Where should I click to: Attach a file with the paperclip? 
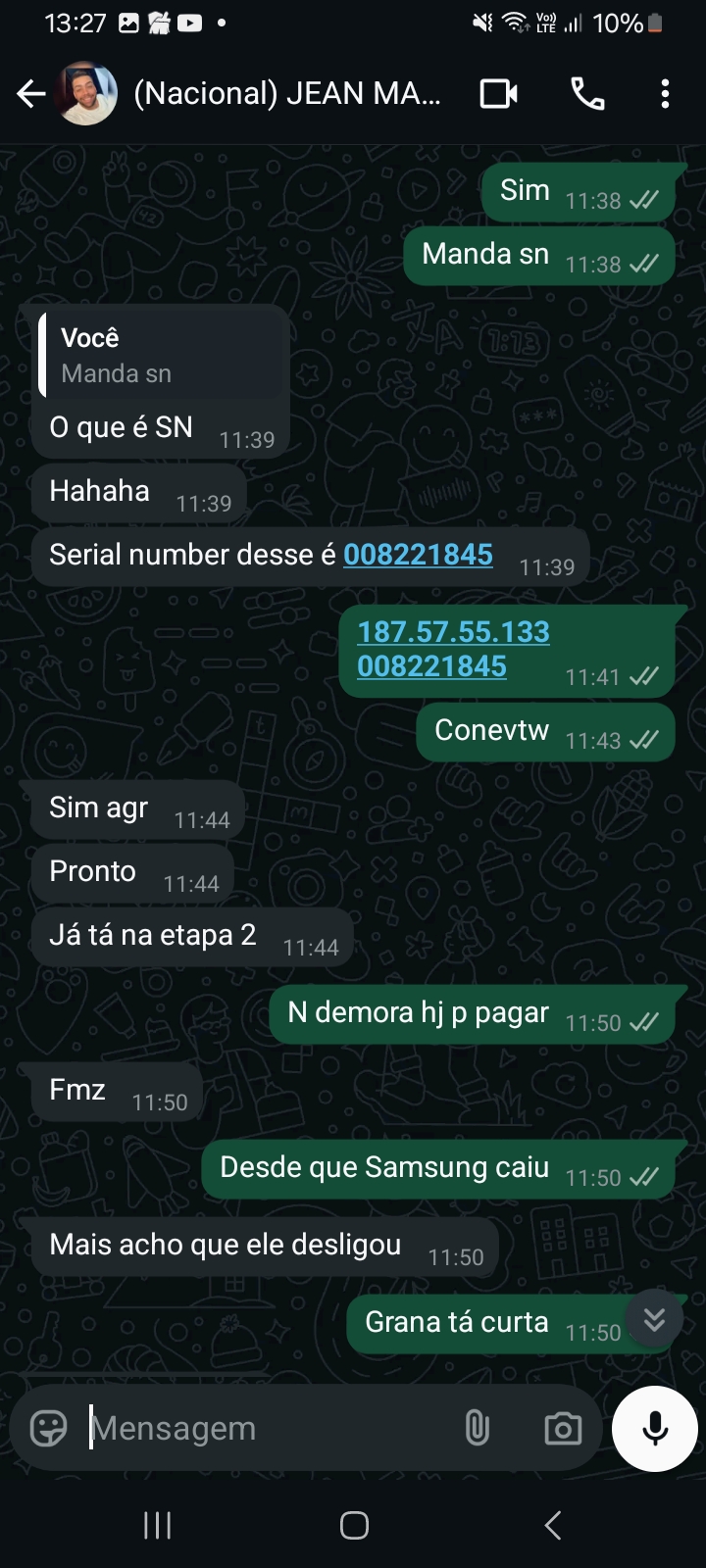[478, 1428]
